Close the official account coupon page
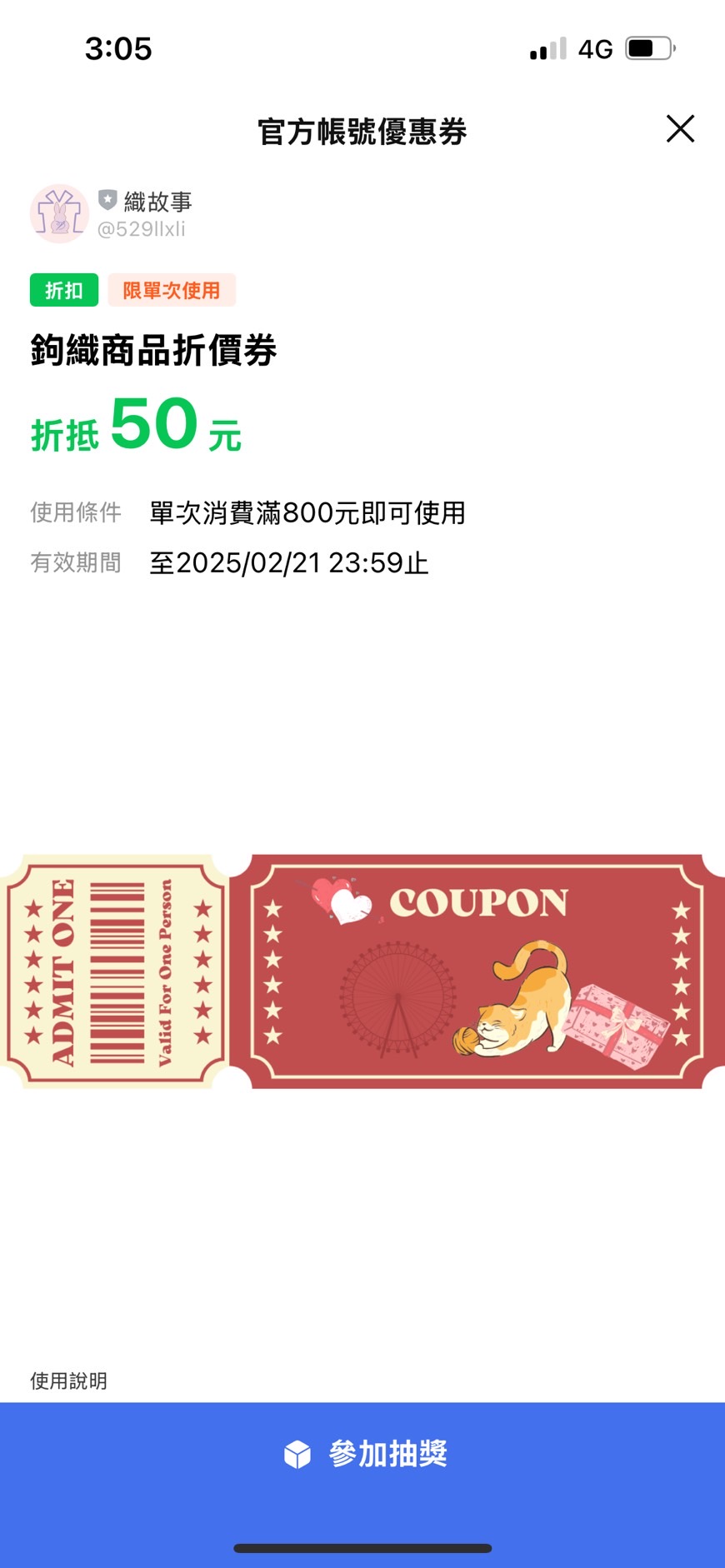Screen dimensions: 725x1568 click(x=680, y=129)
